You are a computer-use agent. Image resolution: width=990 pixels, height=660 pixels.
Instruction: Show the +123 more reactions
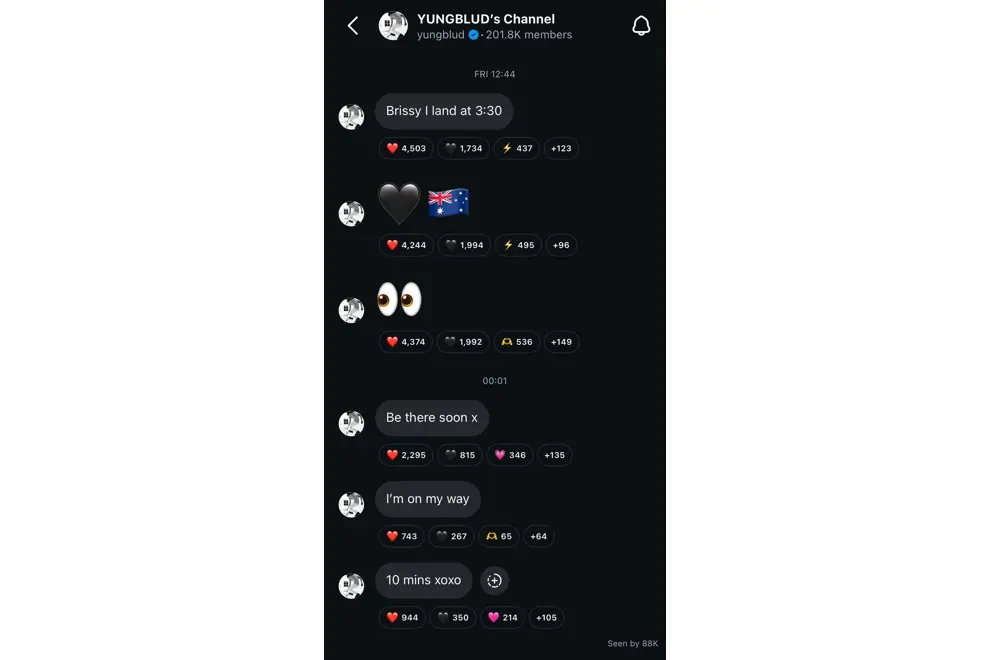561,148
